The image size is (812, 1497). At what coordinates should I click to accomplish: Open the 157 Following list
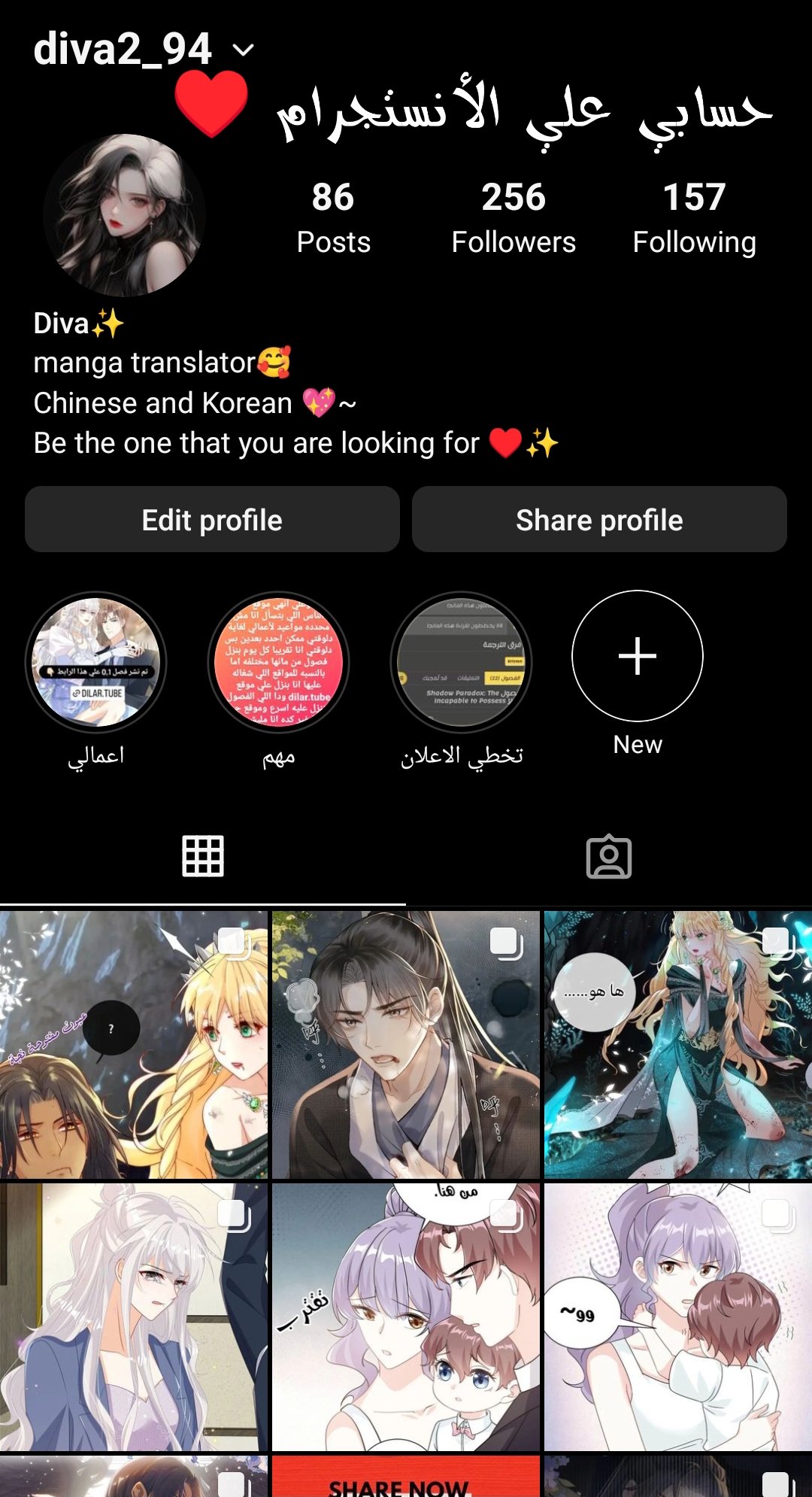pos(694,217)
